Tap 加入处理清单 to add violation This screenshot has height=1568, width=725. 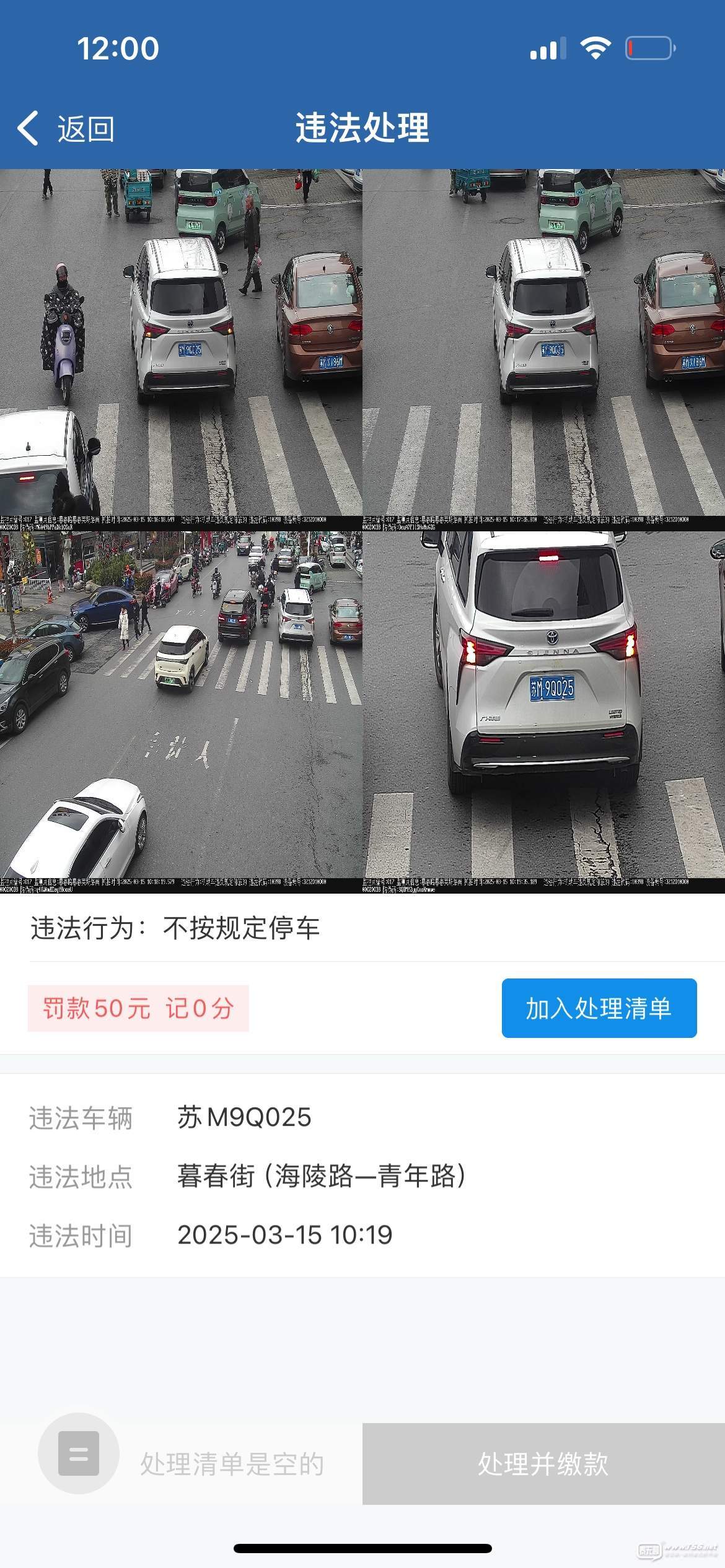coord(599,1008)
